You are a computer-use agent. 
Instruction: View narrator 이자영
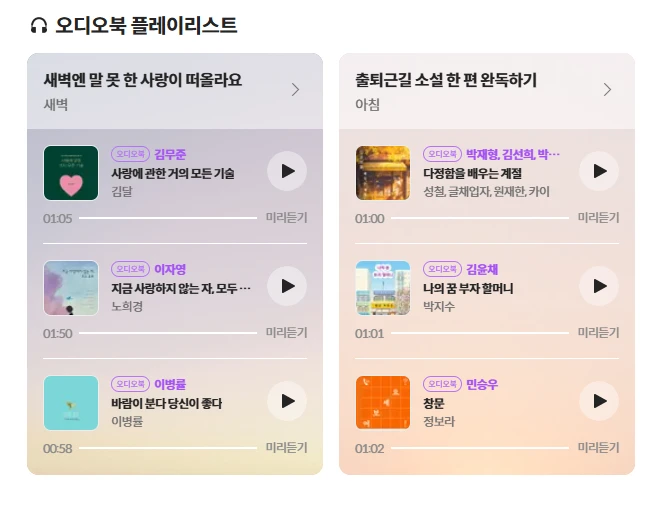pyautogui.click(x=170, y=269)
